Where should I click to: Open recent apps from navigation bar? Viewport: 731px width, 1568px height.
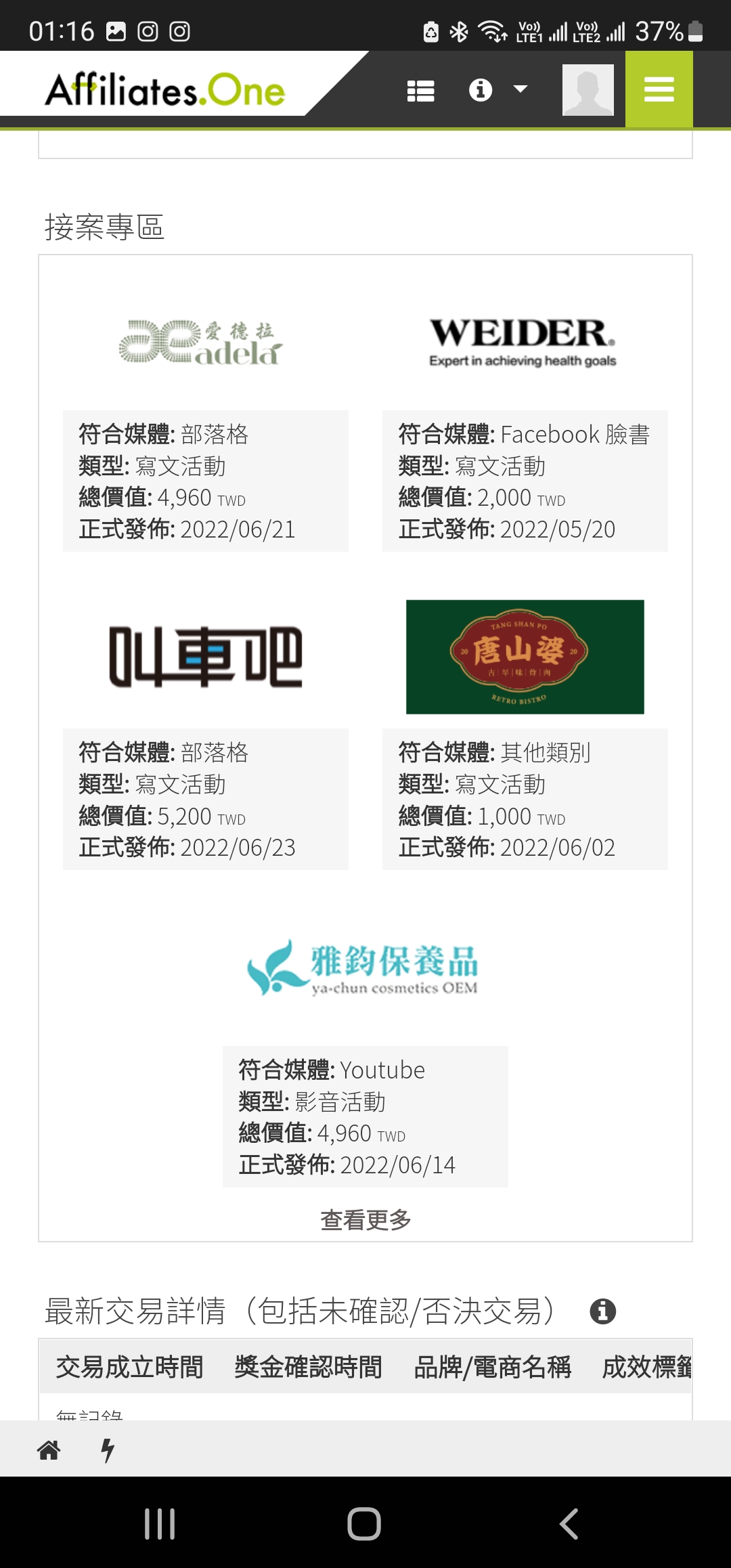click(x=160, y=1523)
